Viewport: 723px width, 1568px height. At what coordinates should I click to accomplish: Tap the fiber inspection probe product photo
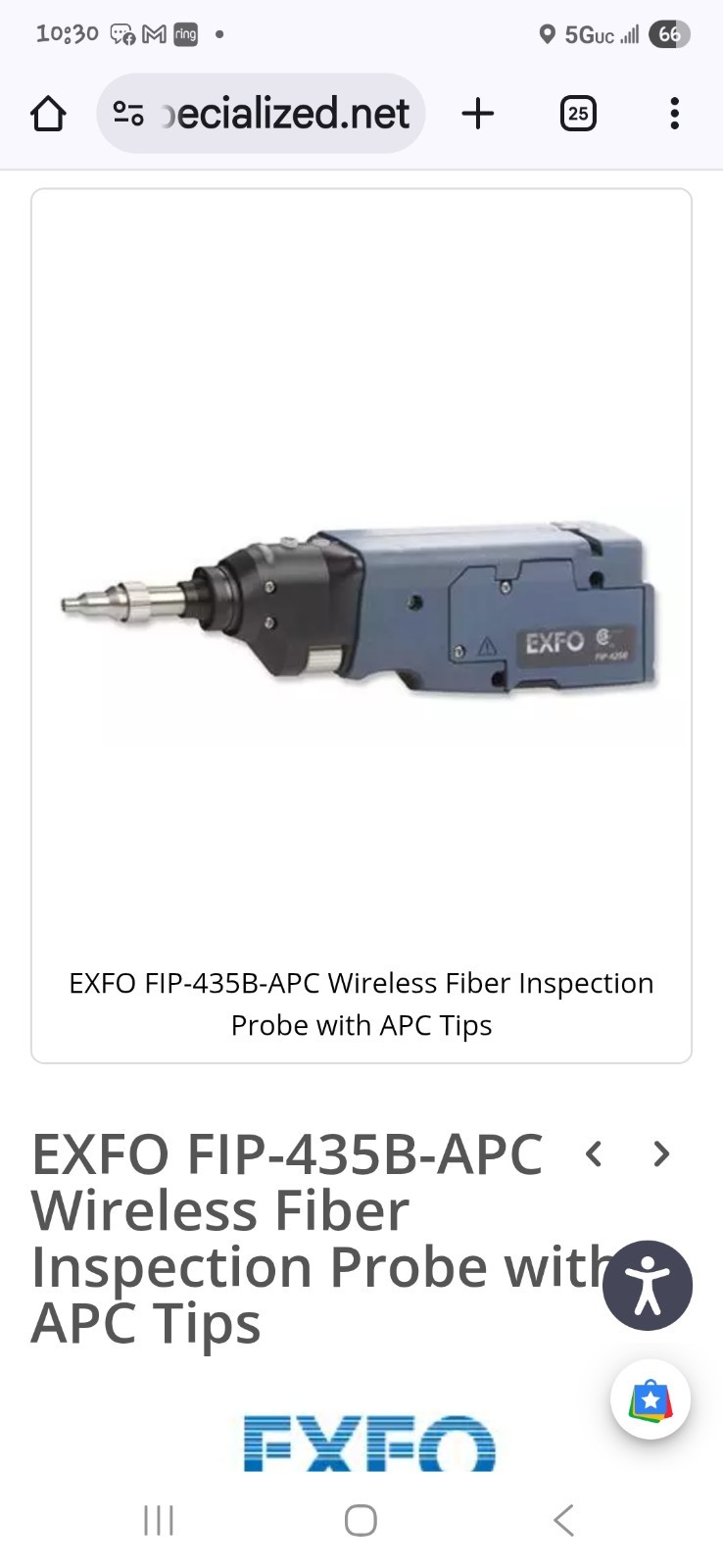coord(361,608)
